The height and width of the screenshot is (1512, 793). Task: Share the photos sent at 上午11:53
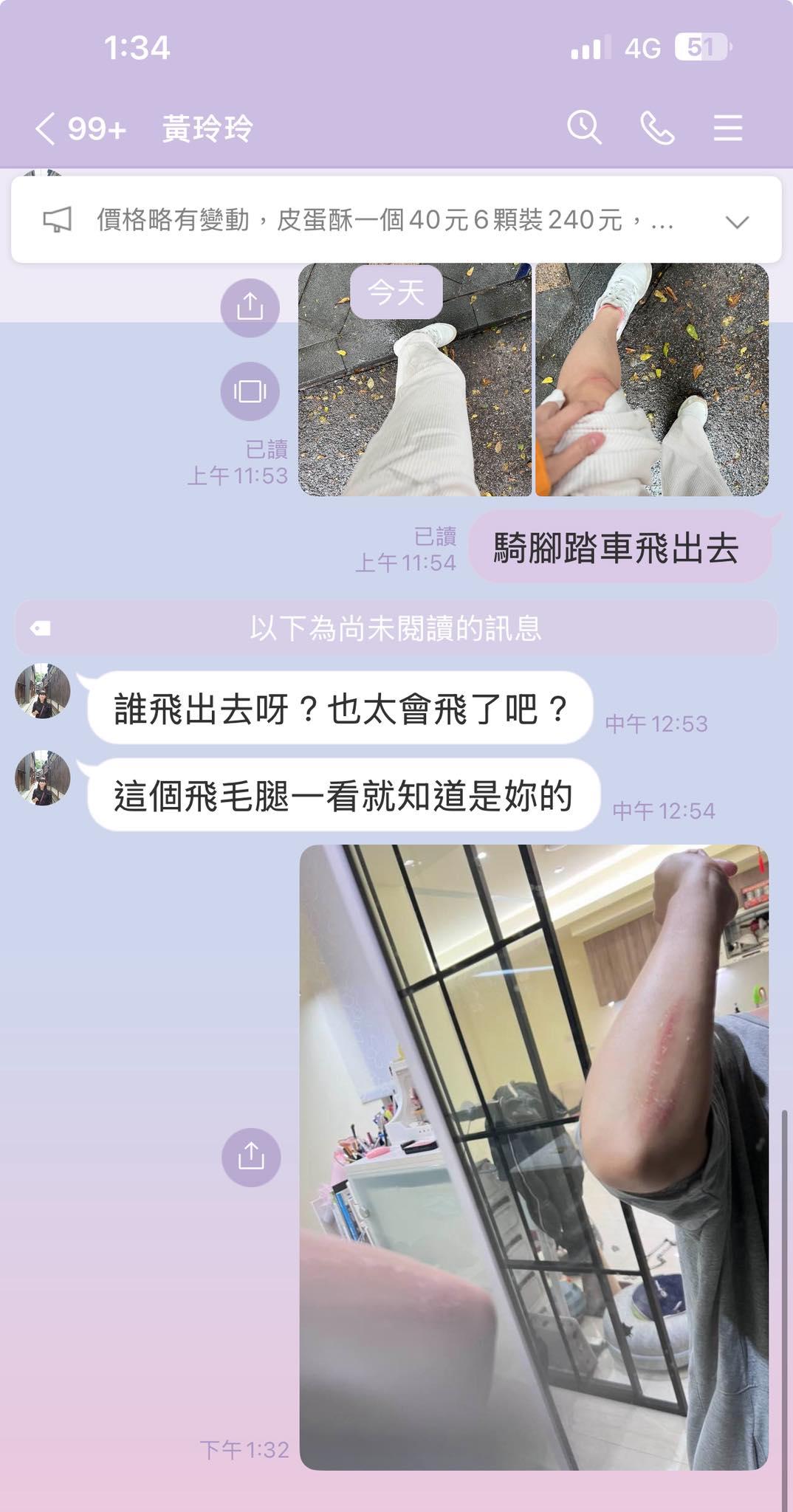click(250, 307)
